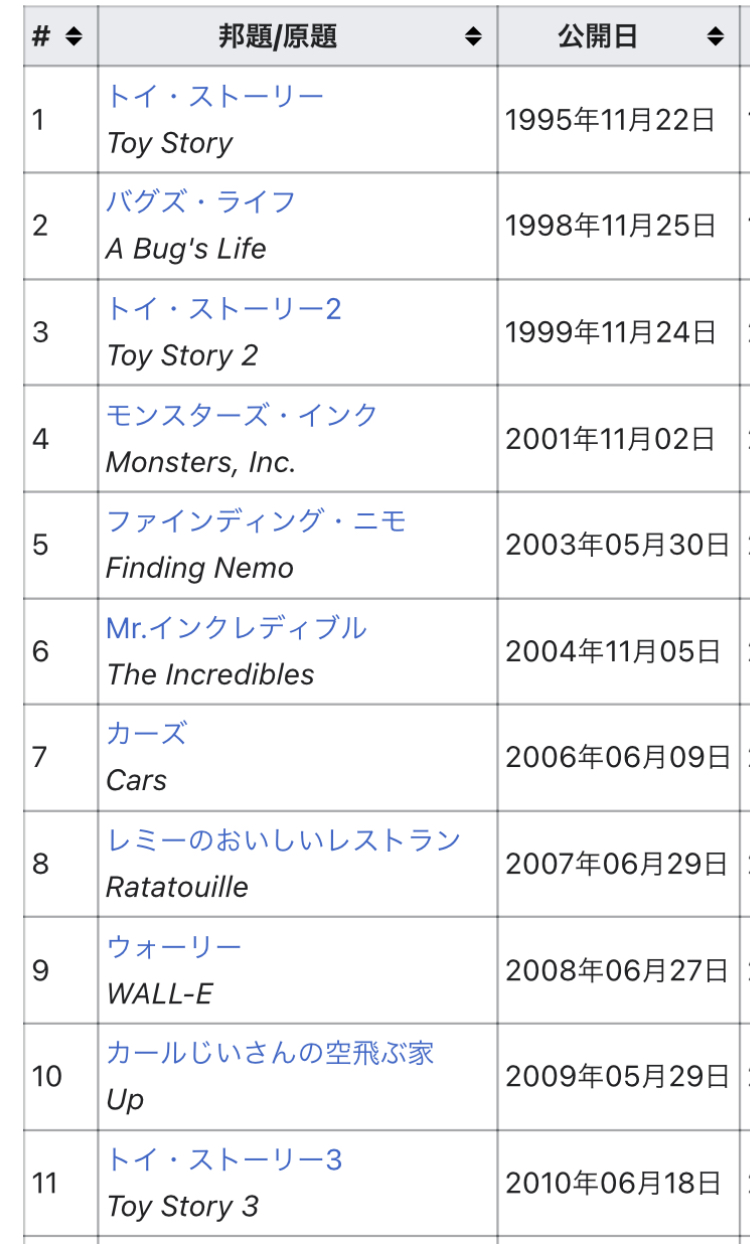Open the モンスターズ・インク link
This screenshot has width=750, height=1244.
click(x=242, y=415)
